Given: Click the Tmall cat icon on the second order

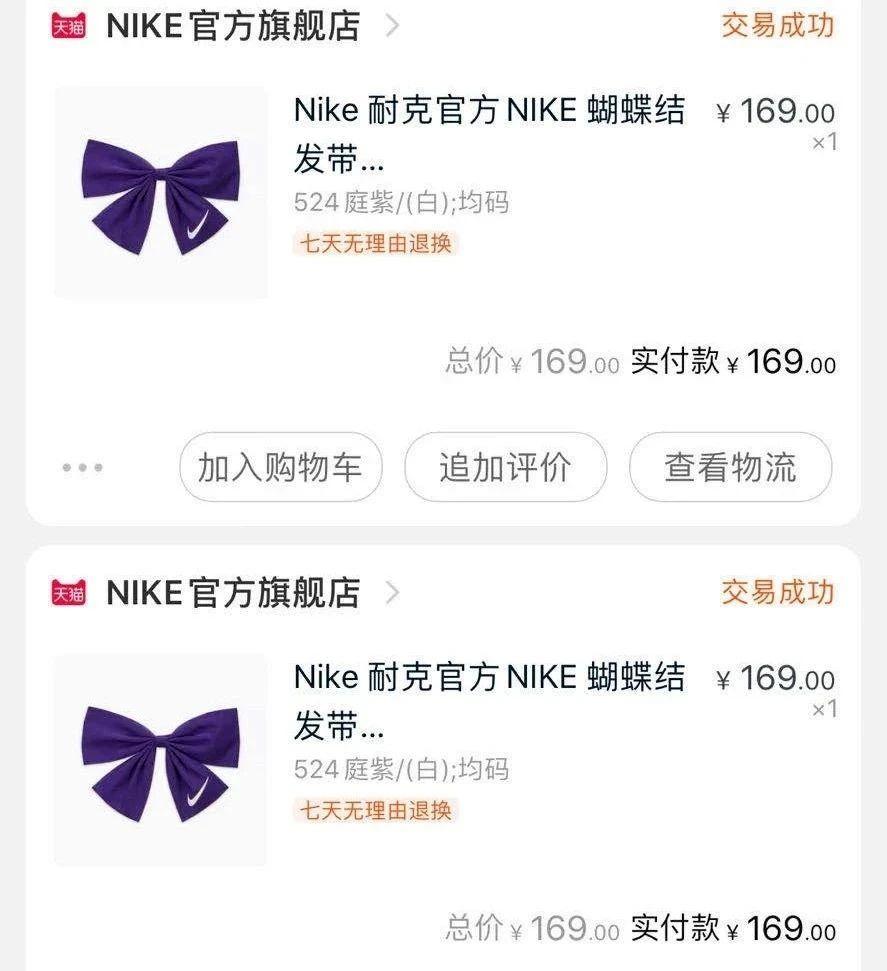Looking at the screenshot, I should pos(65,592).
